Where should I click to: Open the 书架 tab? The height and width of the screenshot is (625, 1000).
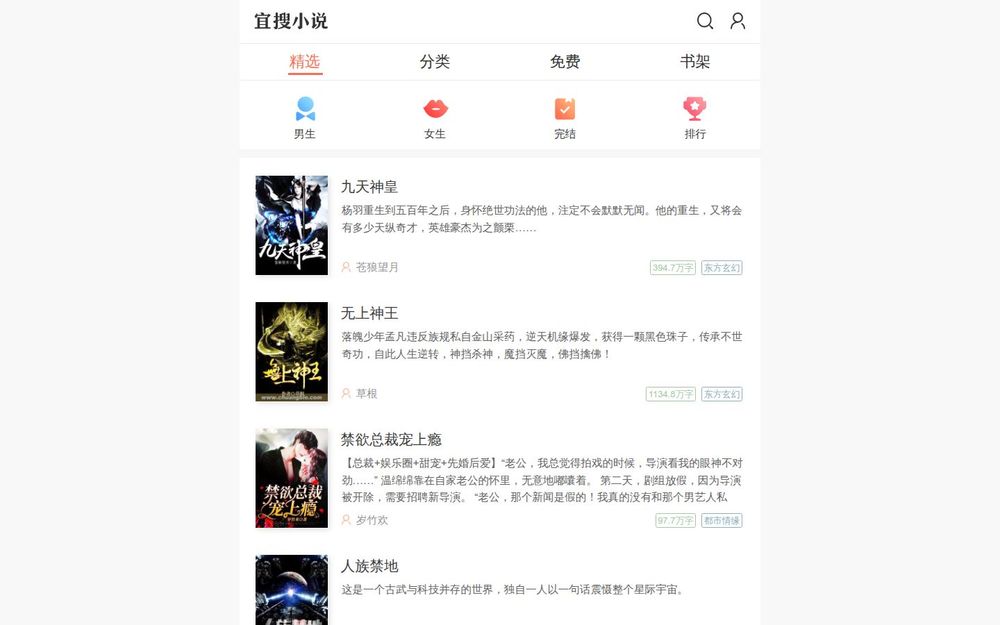(695, 62)
